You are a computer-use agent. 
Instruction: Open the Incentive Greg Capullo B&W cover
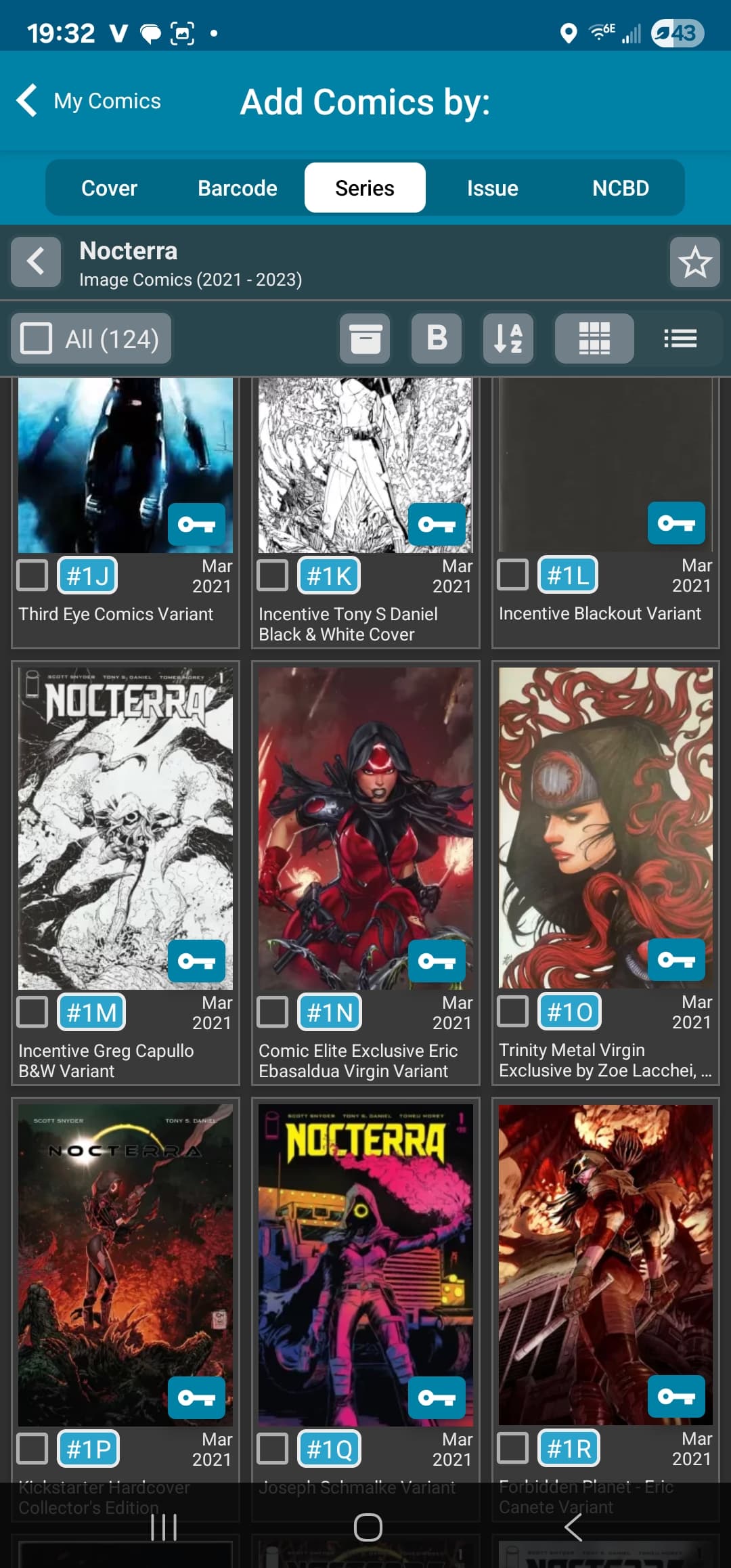125,828
